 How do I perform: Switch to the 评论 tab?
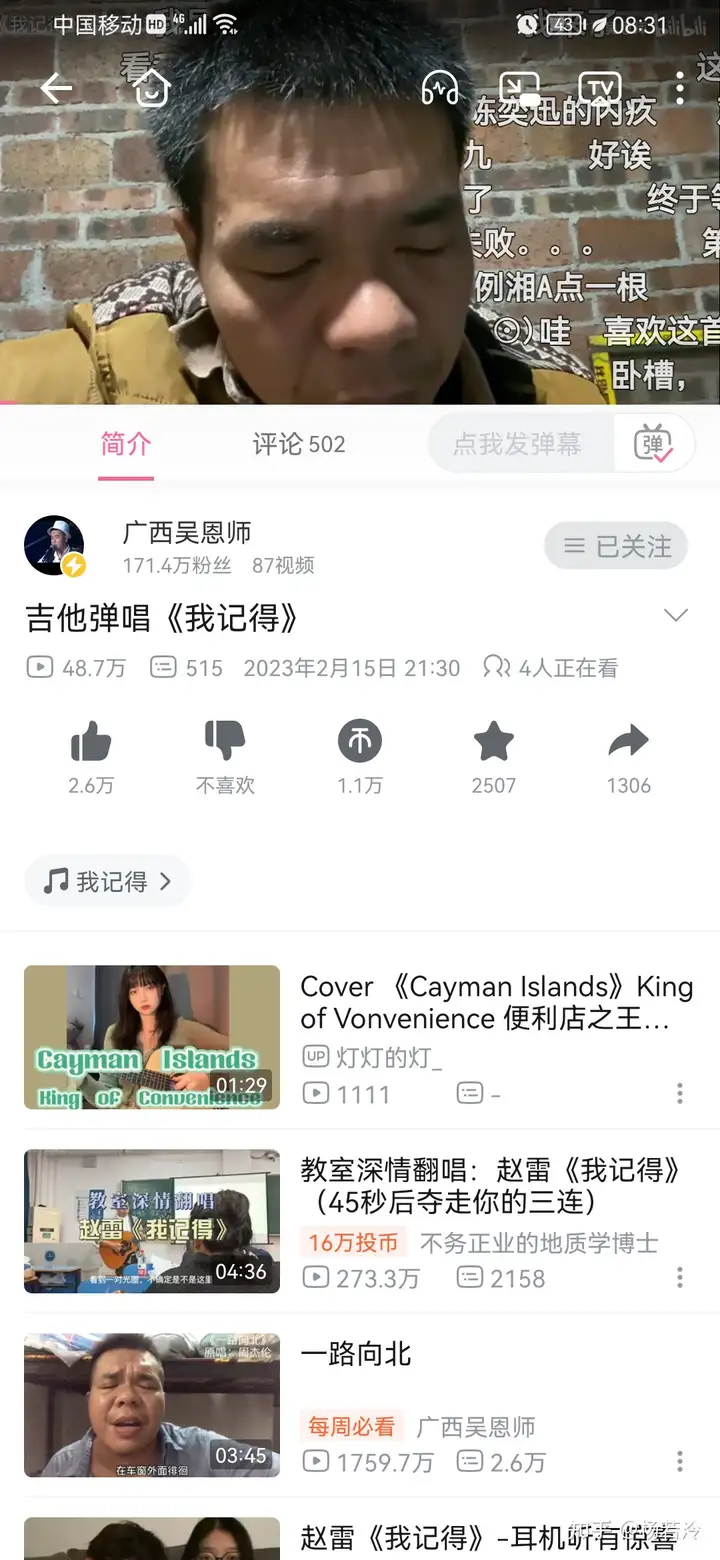click(298, 444)
